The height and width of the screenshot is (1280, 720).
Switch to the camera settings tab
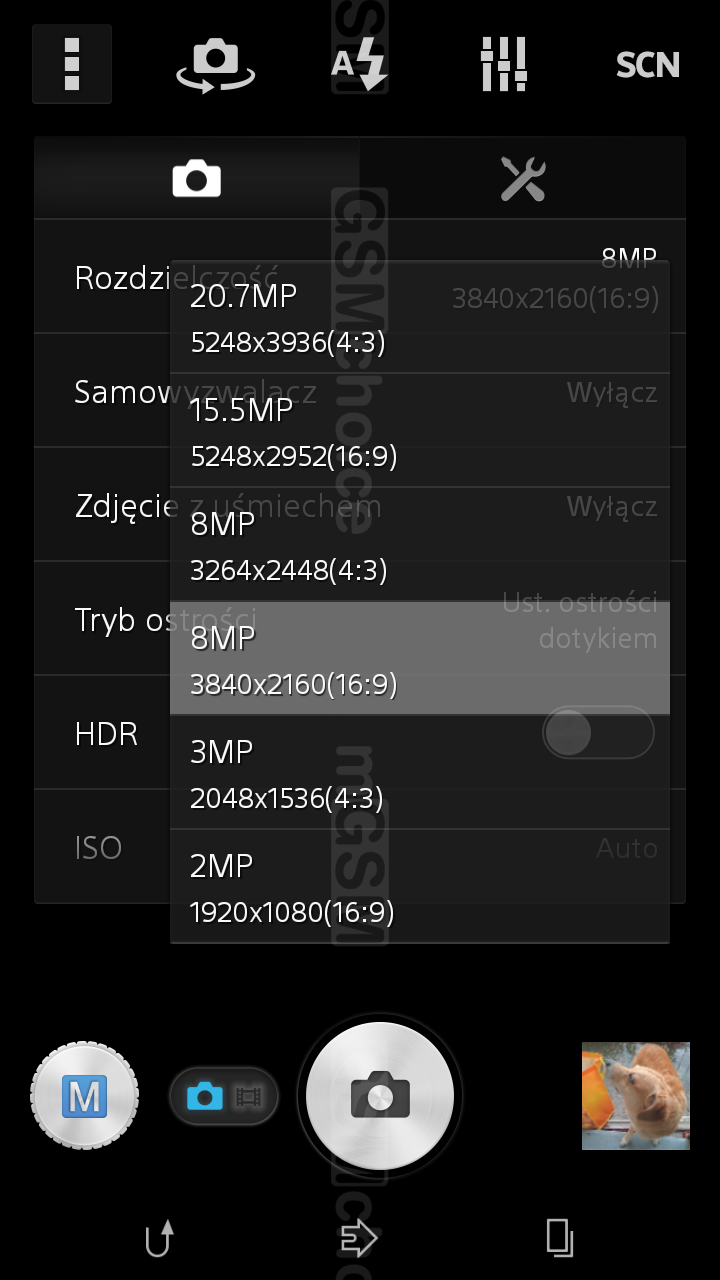[x=197, y=179]
